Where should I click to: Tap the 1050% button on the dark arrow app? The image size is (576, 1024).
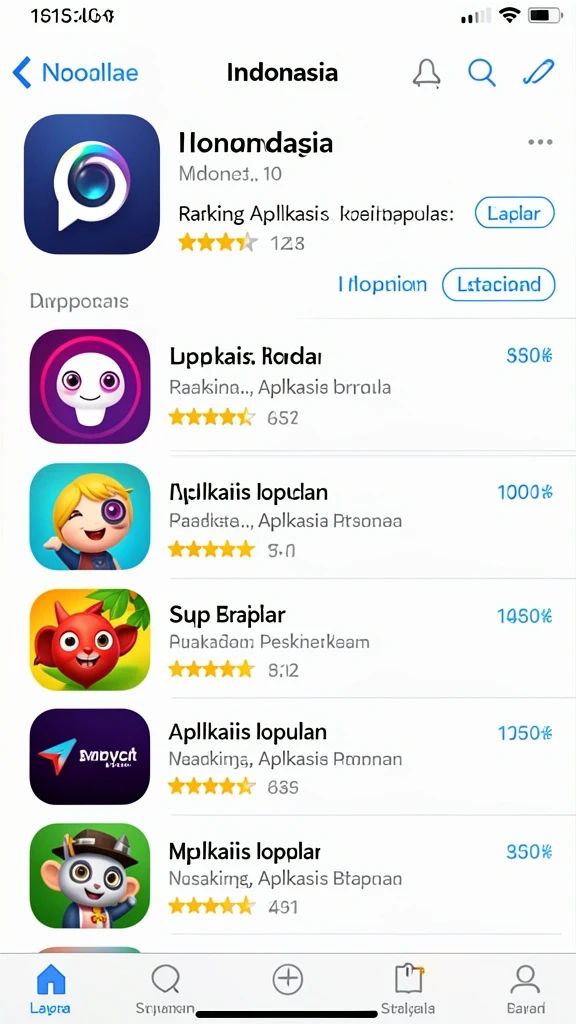[x=525, y=733]
